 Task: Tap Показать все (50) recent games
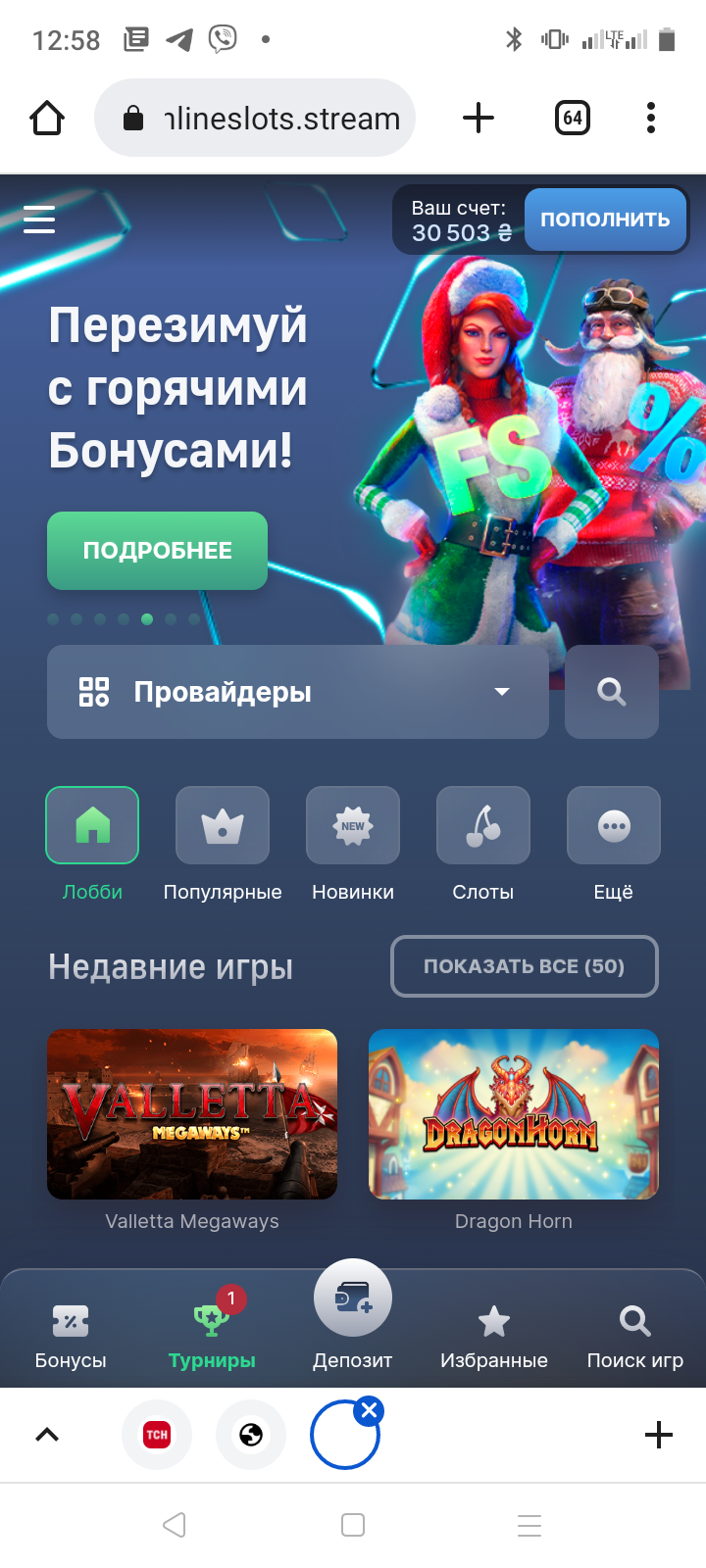coord(524,966)
